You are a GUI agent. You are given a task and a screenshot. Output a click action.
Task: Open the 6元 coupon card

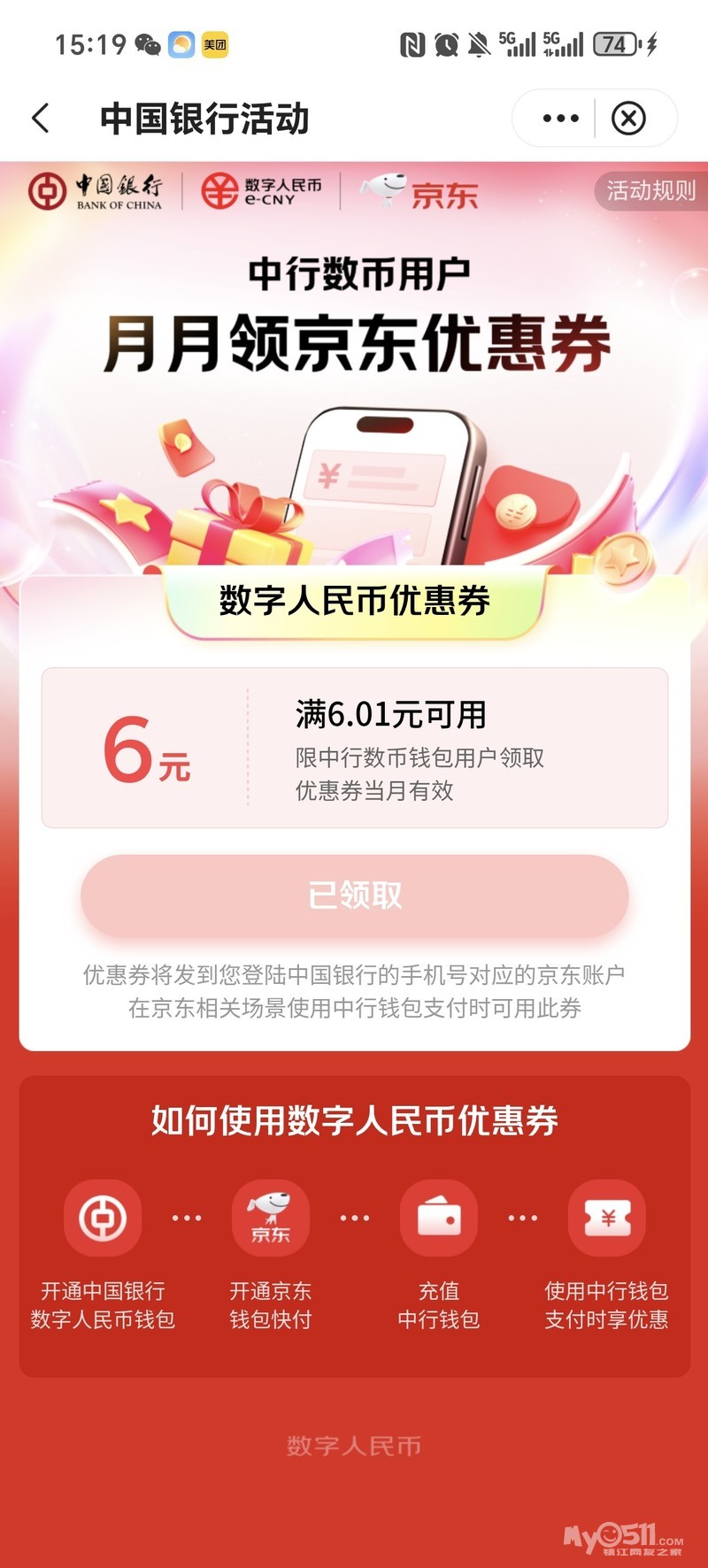(354, 748)
